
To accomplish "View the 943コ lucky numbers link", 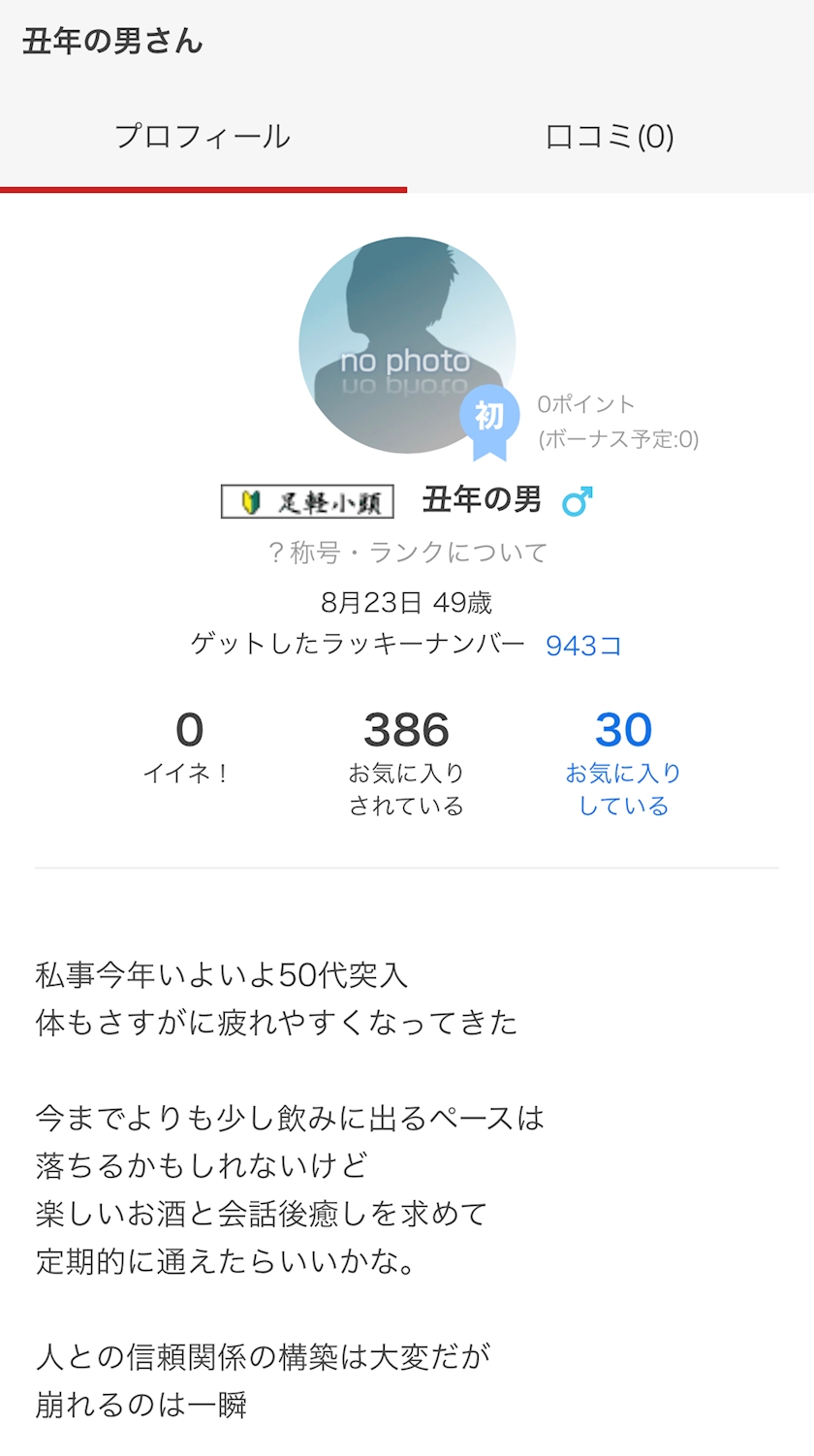I will coord(583,646).
